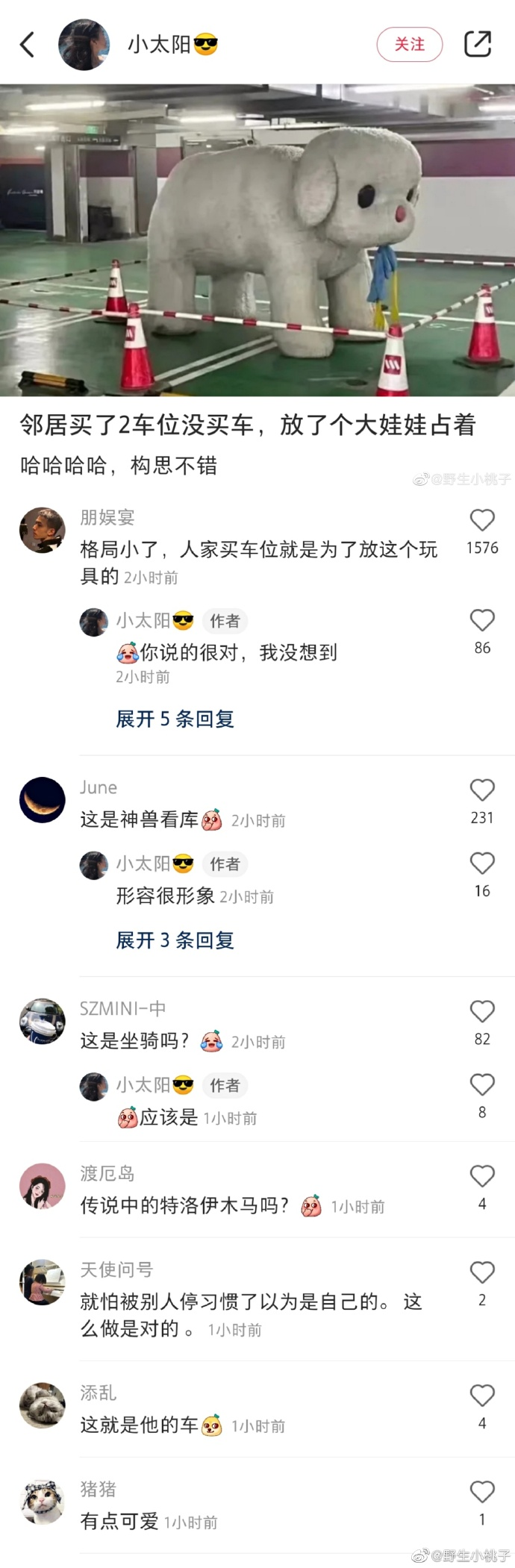Open the parking lot elephant photo
This screenshot has width=515, height=1568.
(257, 240)
